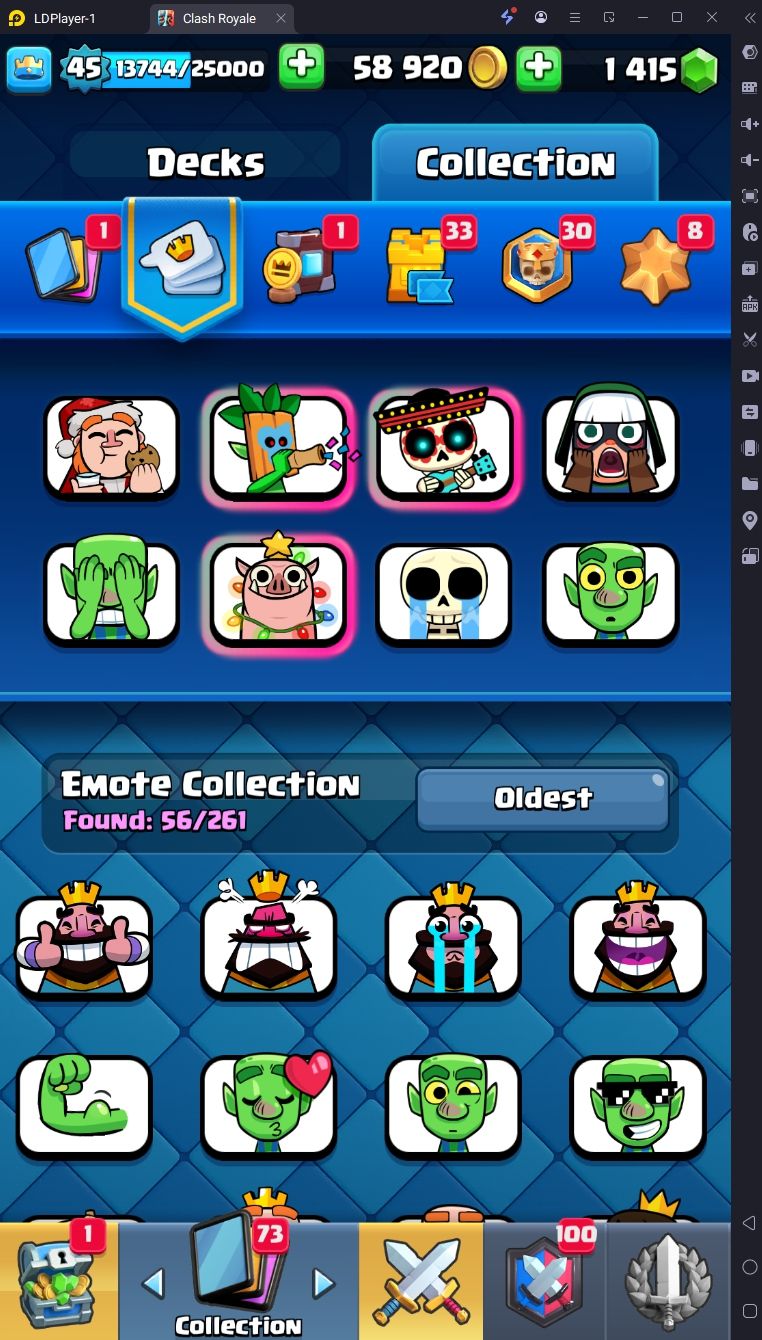
Task: Switch to the Decks tab
Action: 206,163
